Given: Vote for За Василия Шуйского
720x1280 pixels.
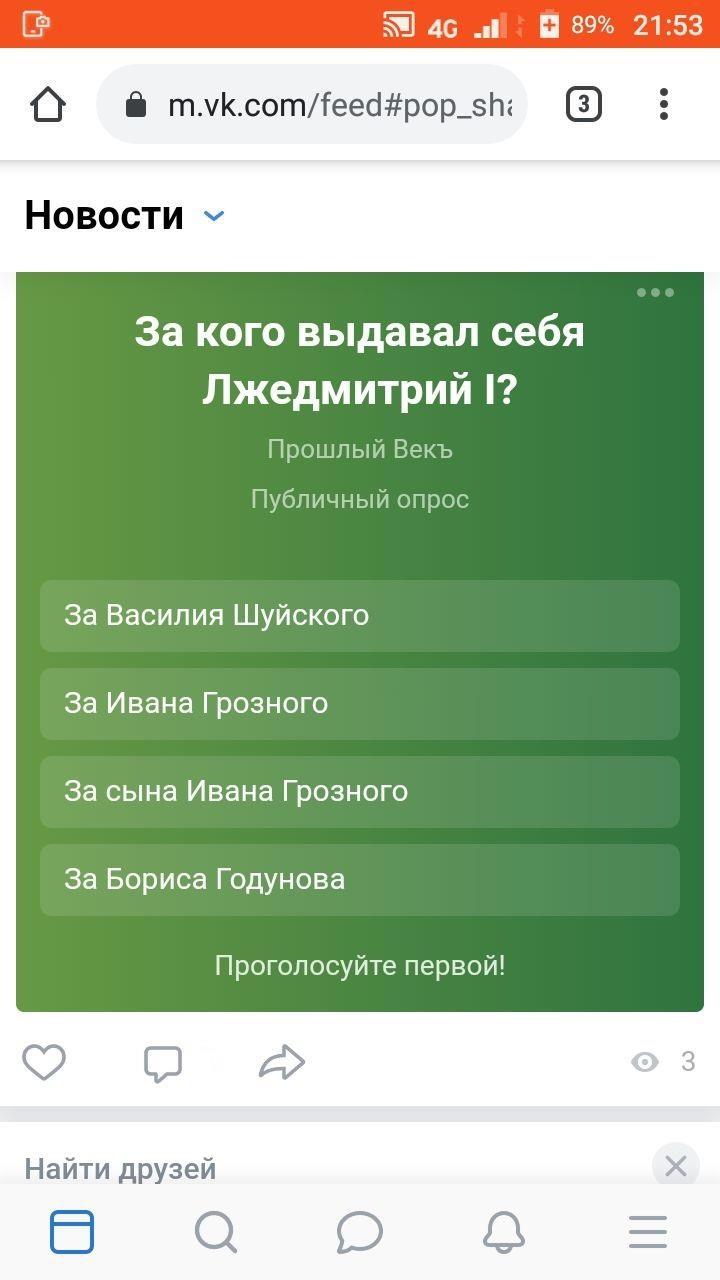Looking at the screenshot, I should tap(360, 615).
